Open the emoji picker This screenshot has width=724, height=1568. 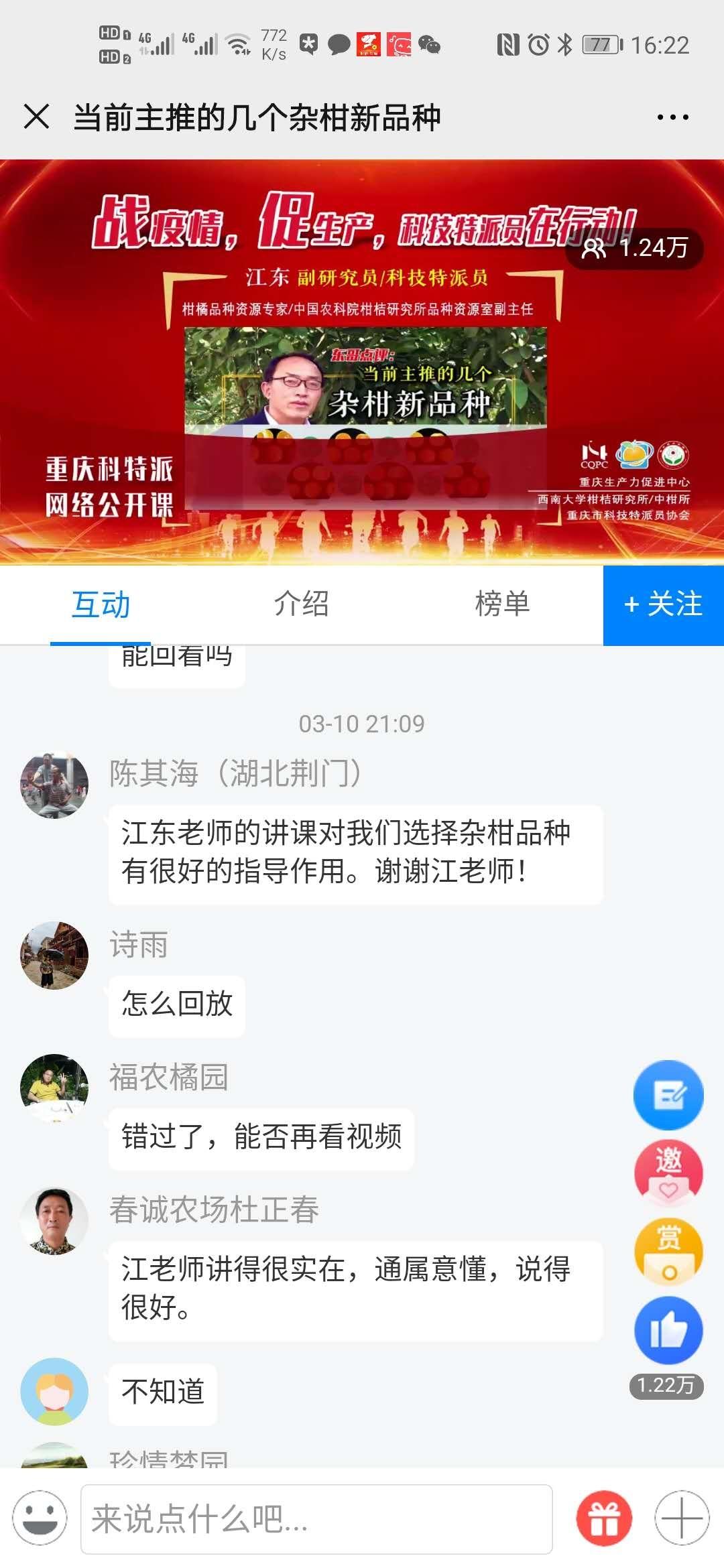point(40,1518)
